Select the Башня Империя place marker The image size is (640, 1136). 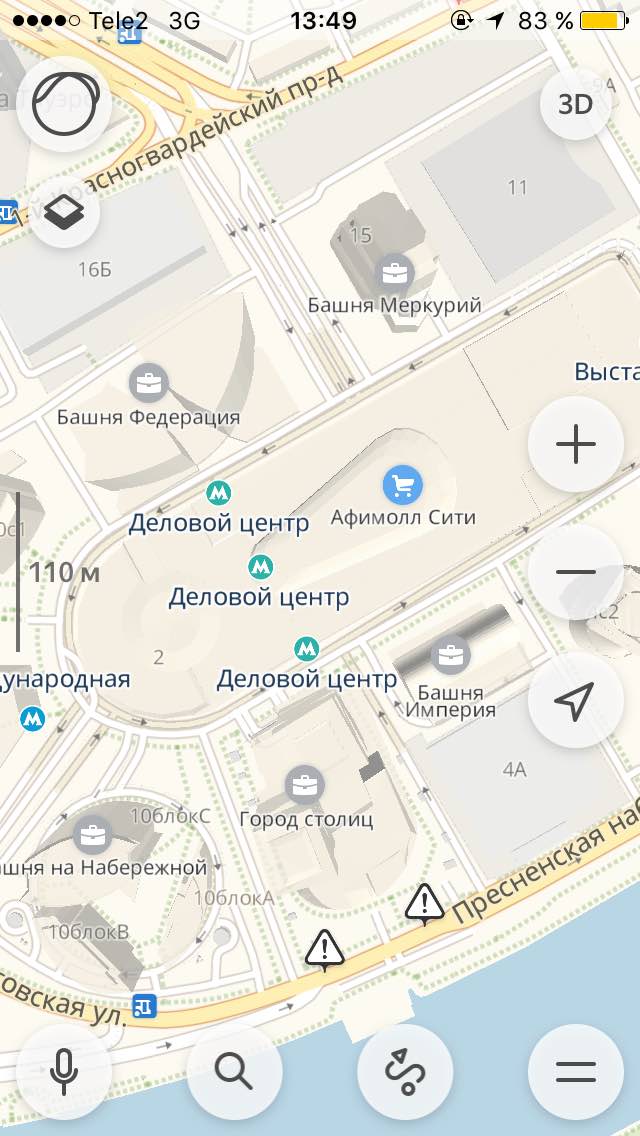pos(451,656)
